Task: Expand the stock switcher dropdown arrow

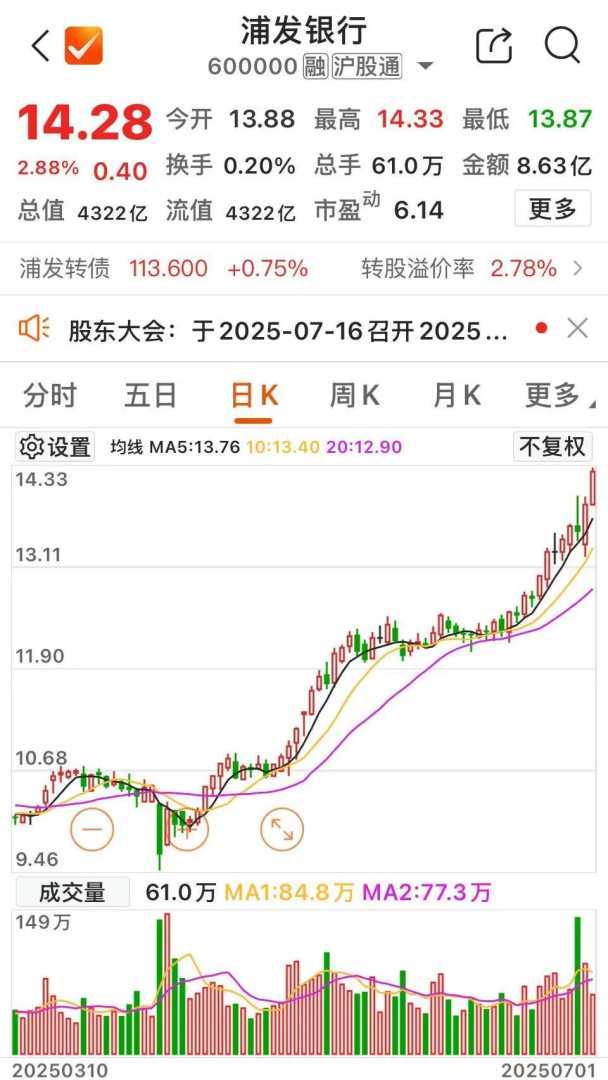Action: point(425,67)
